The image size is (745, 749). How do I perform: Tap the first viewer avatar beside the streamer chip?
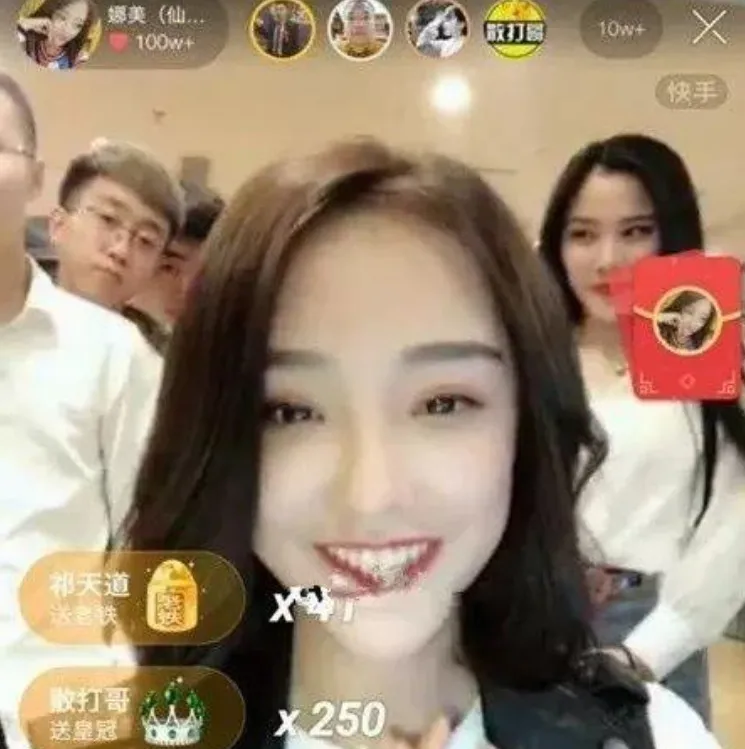(282, 29)
